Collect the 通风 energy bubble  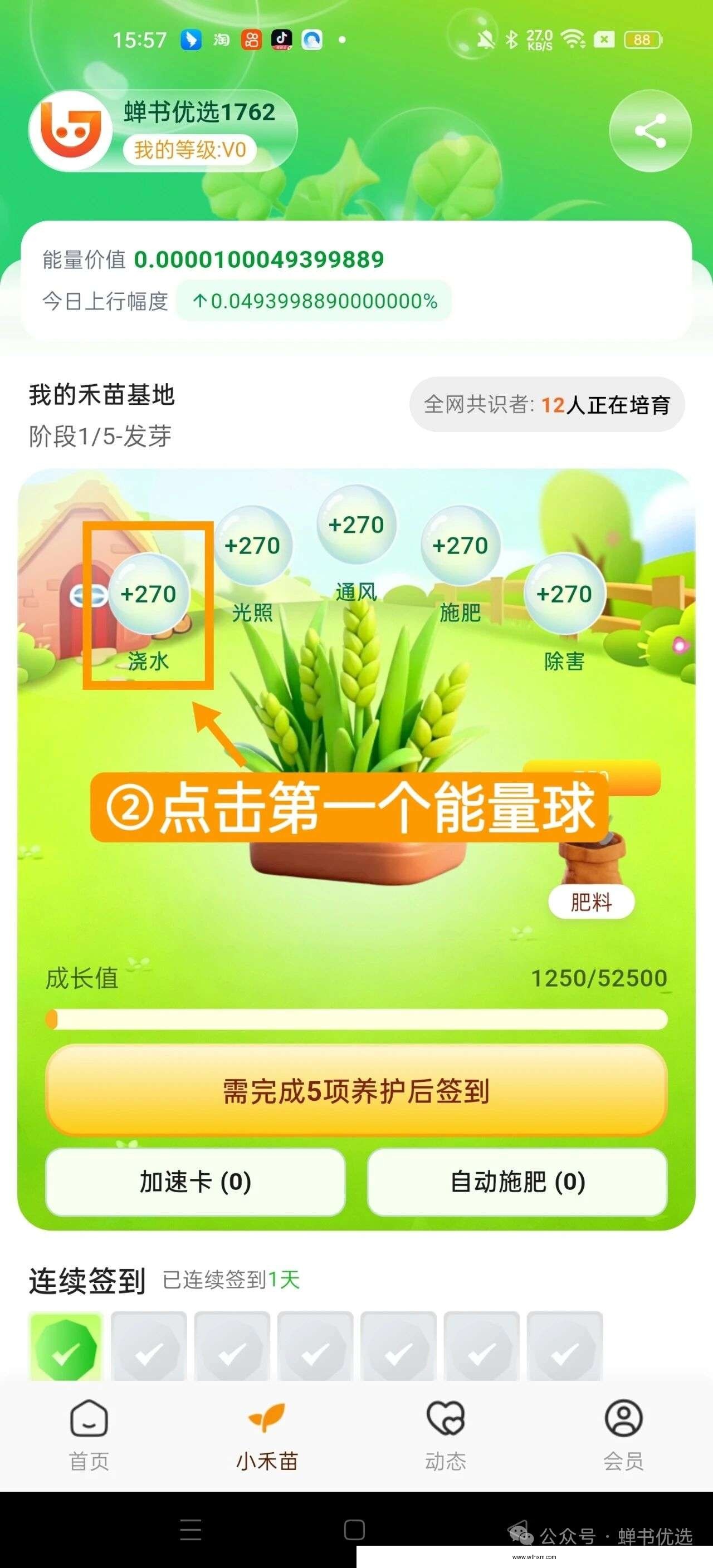click(x=356, y=525)
